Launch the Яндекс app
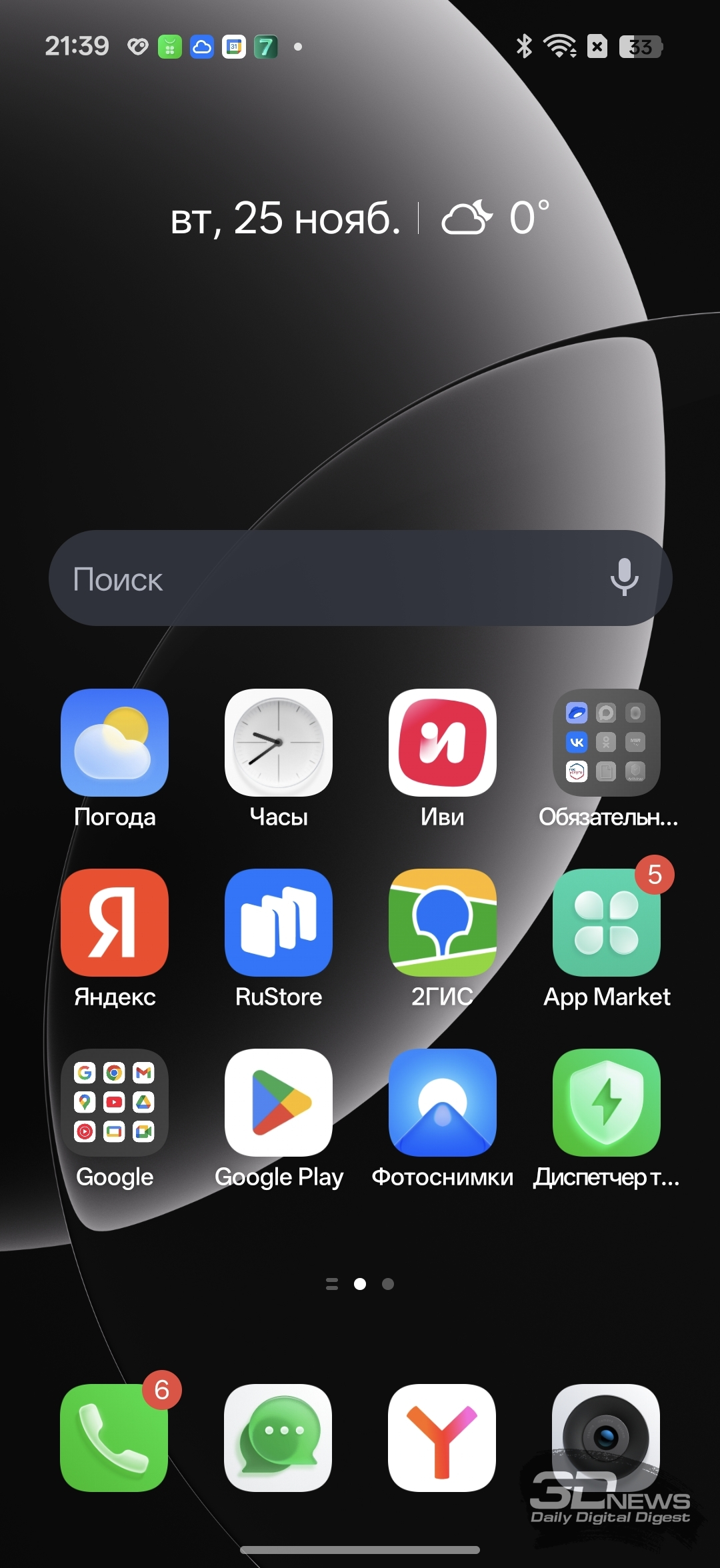The height and width of the screenshot is (1568, 720). click(115, 923)
